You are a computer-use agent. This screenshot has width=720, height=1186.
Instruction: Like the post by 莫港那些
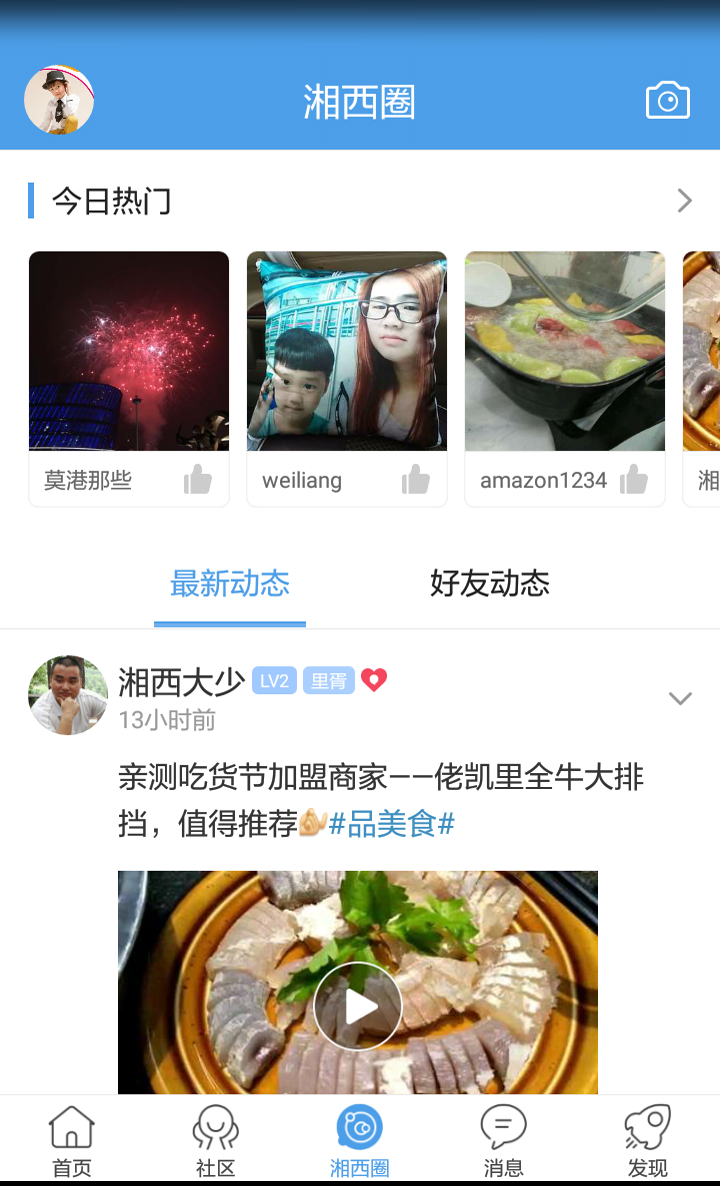pos(198,481)
